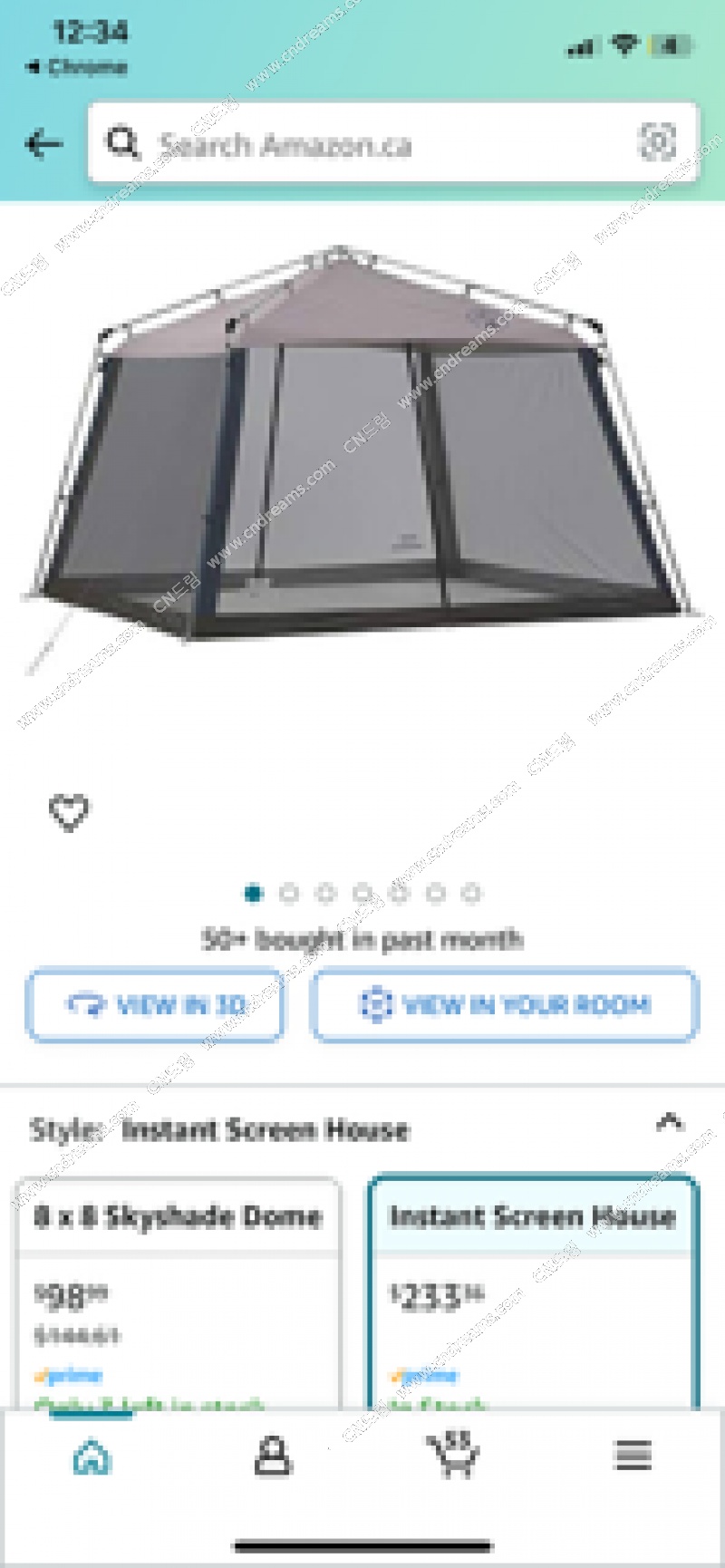
Task: Open the account profile tab
Action: click(273, 1457)
